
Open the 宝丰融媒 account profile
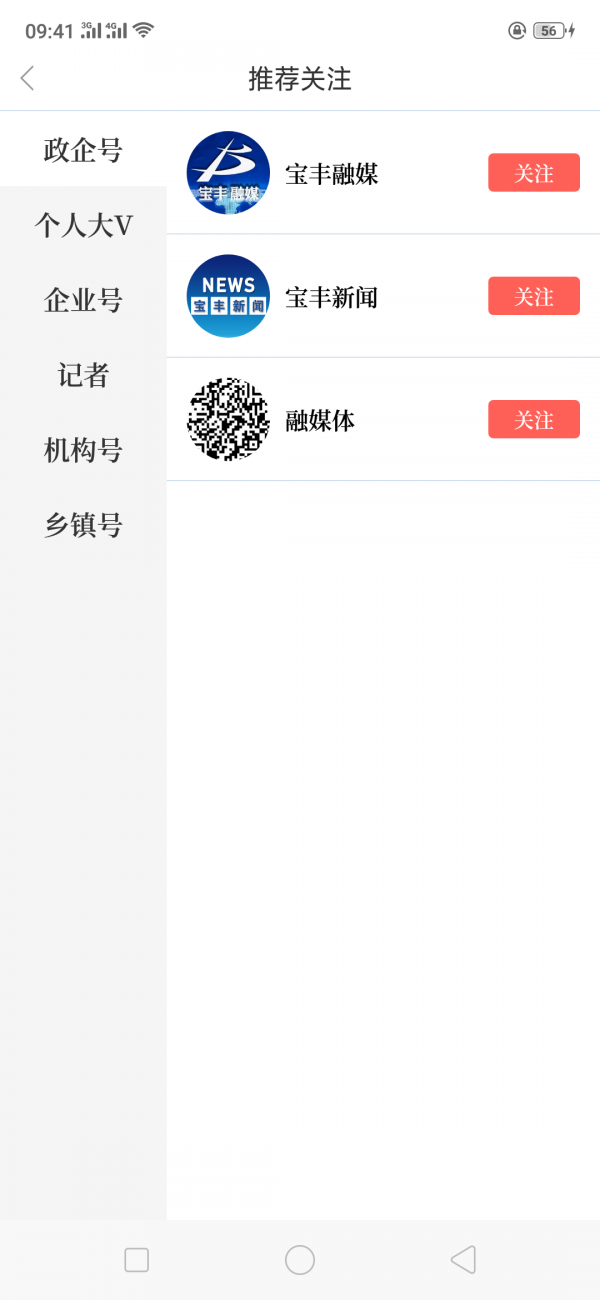point(330,174)
